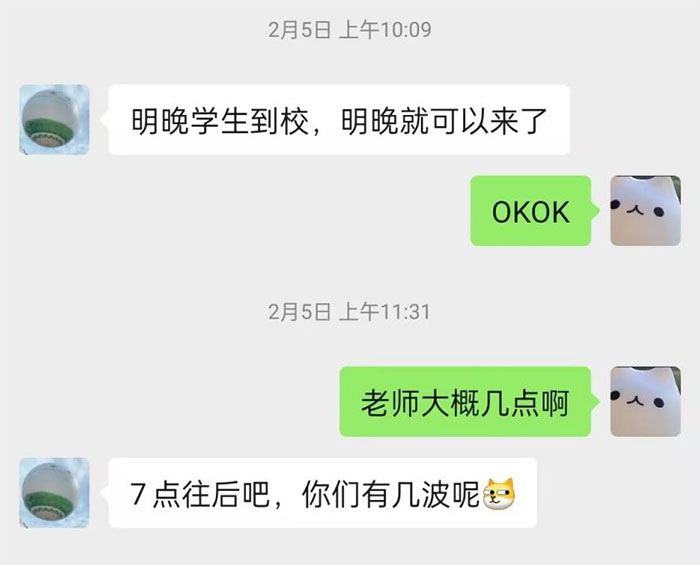Open sender's avatar beside 明晚学生到校 message
This screenshot has width=700, height=565.
click(x=54, y=120)
